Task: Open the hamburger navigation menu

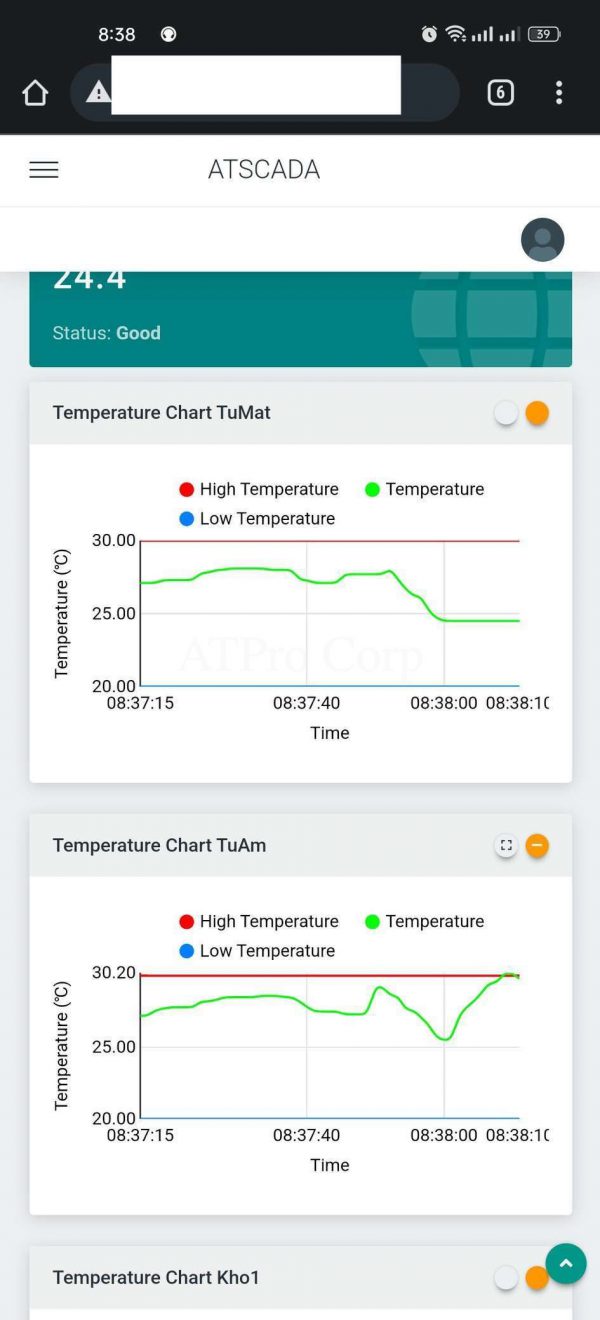Action: pos(44,170)
